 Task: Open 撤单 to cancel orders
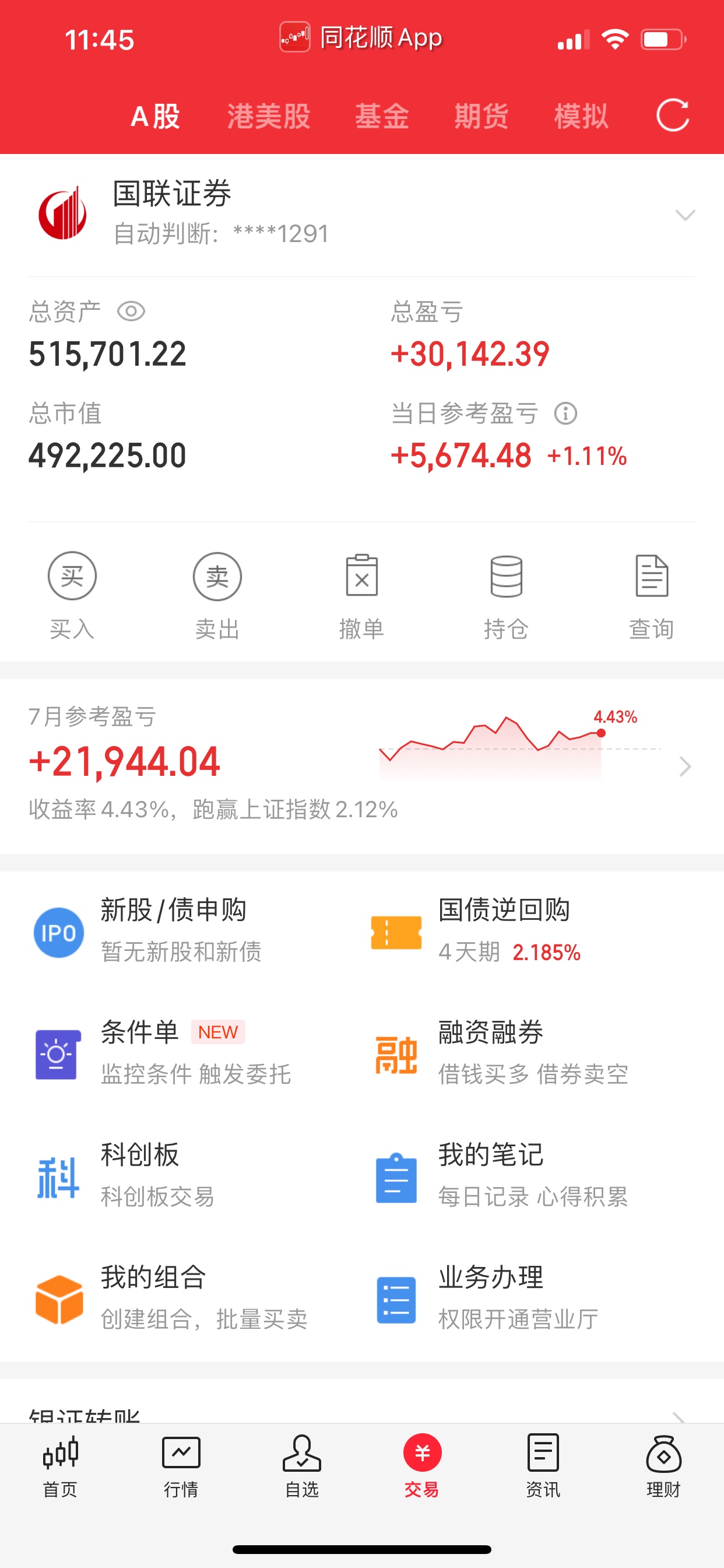(x=362, y=594)
